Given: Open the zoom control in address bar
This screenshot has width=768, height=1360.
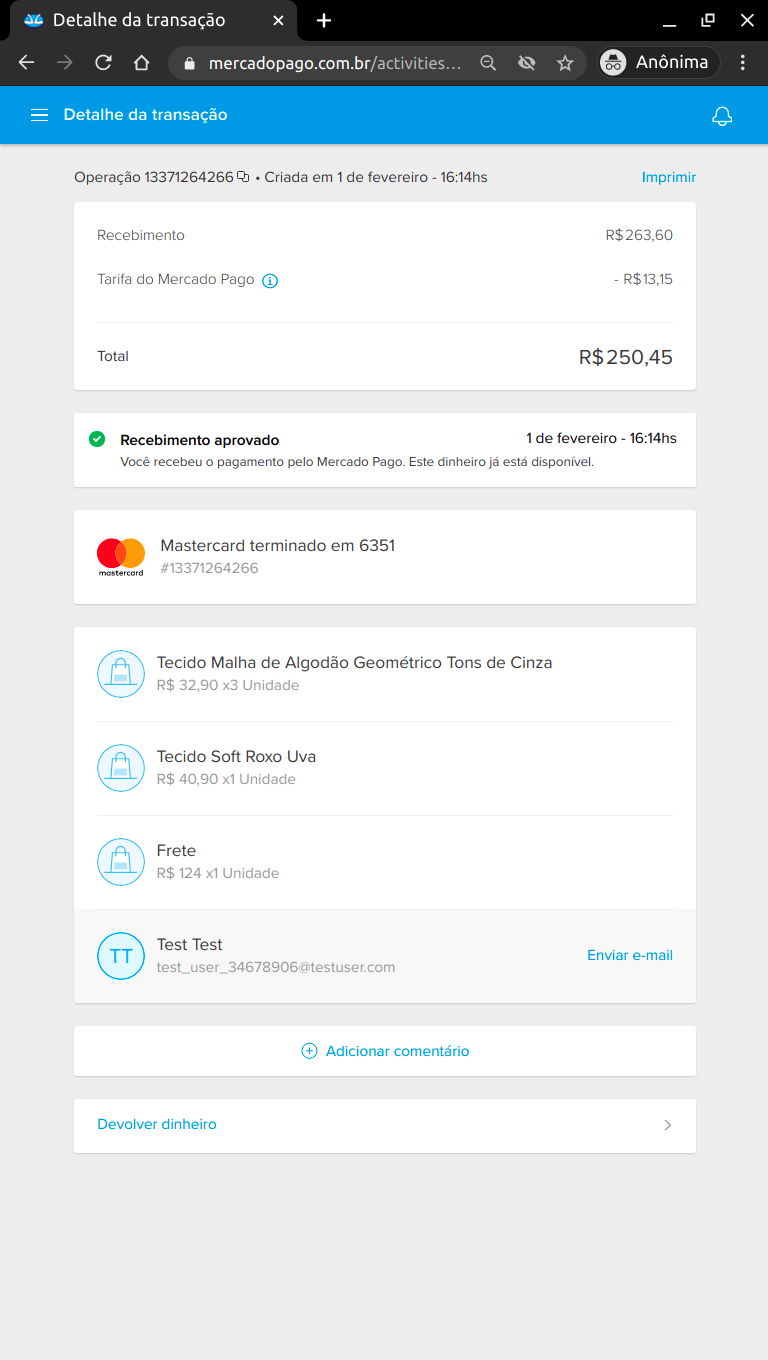Looking at the screenshot, I should click(x=488, y=63).
